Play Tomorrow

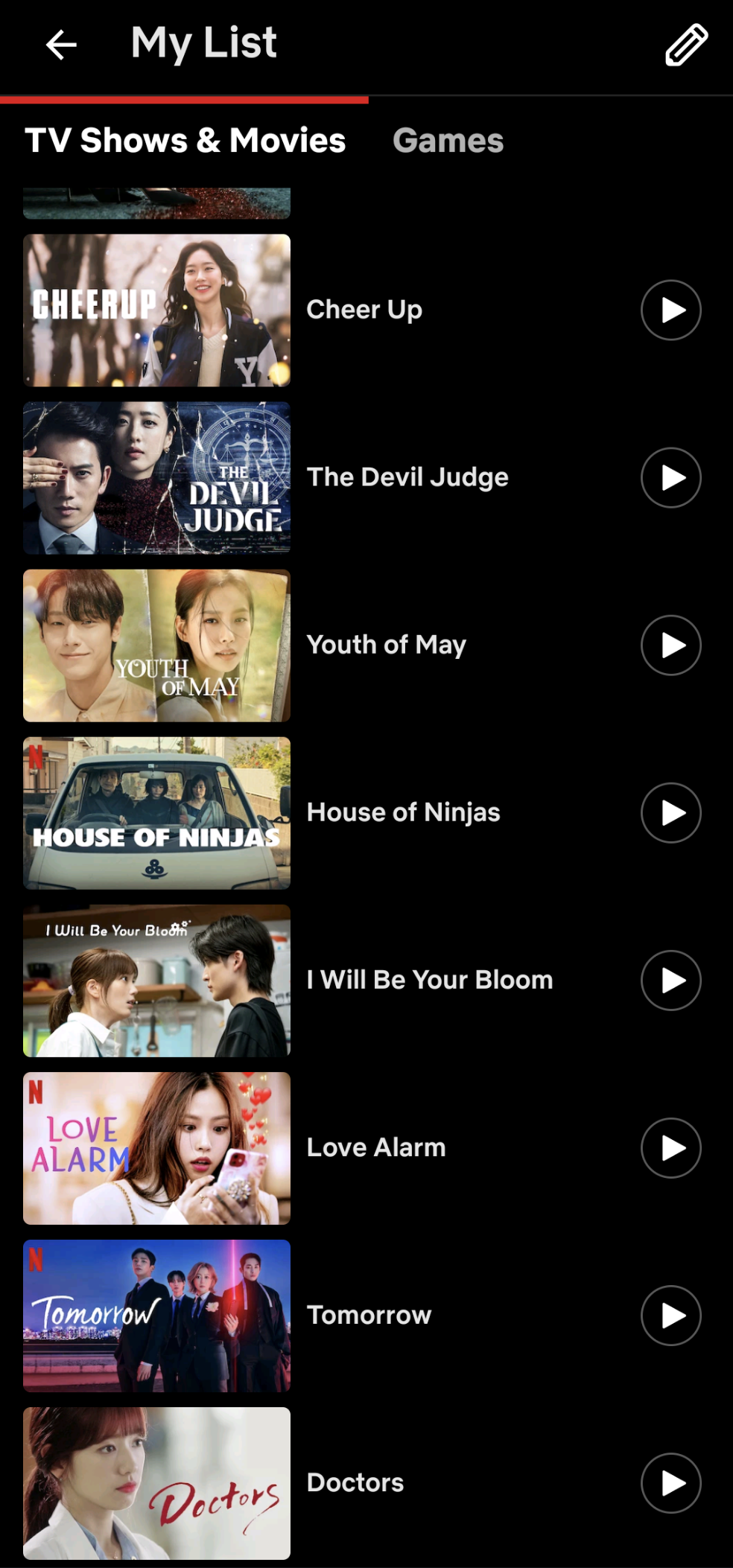point(671,1315)
